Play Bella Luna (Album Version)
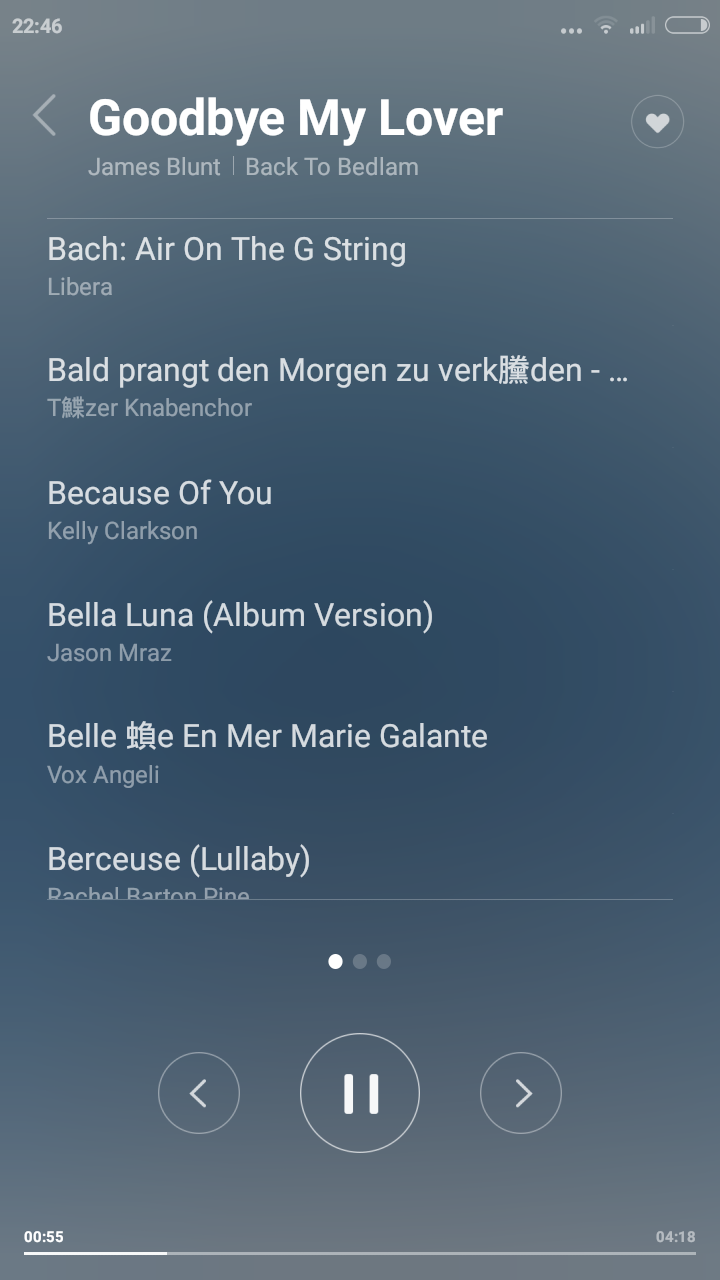 [360, 632]
